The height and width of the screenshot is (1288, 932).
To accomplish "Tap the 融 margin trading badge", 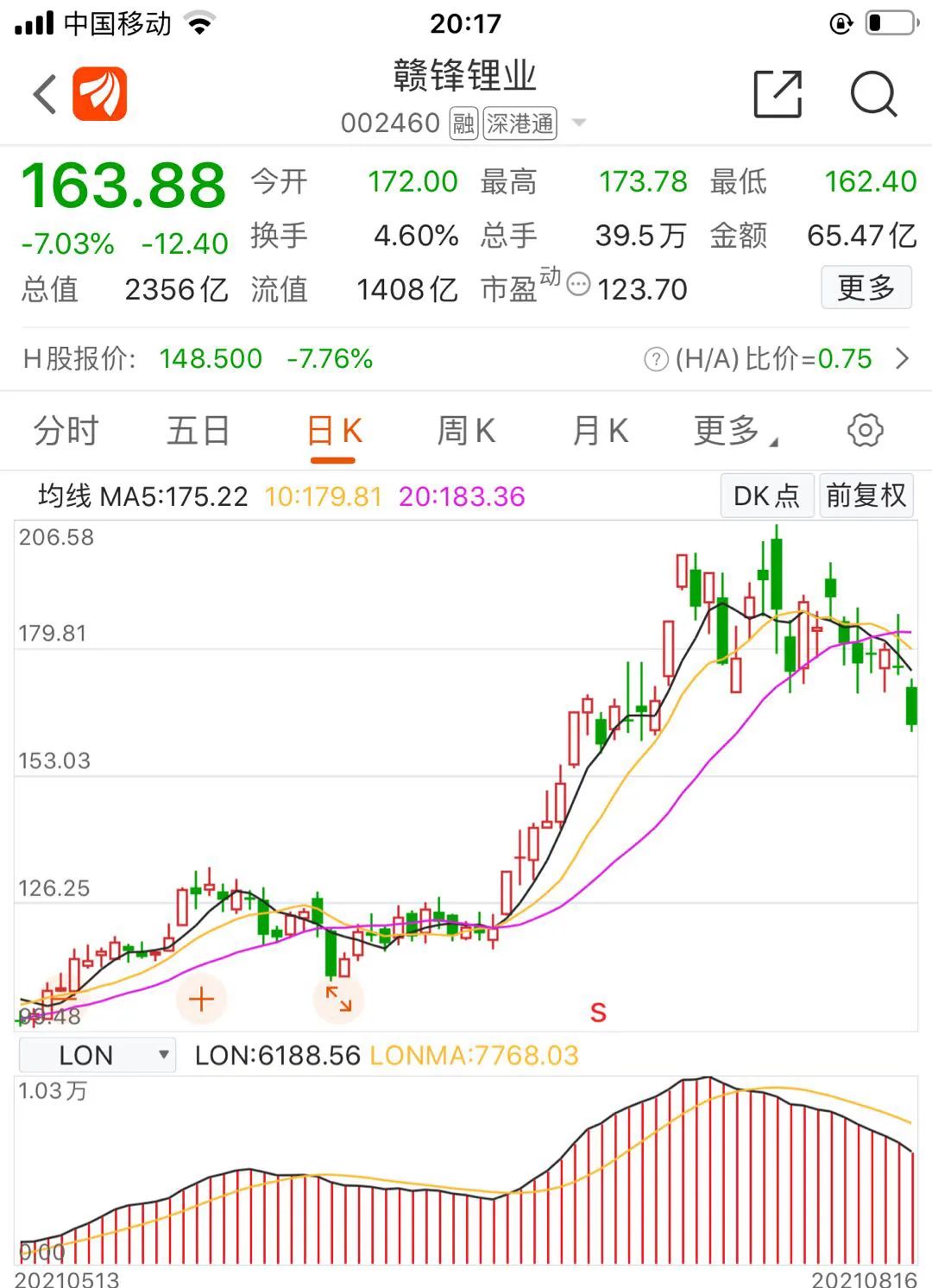I will click(463, 123).
